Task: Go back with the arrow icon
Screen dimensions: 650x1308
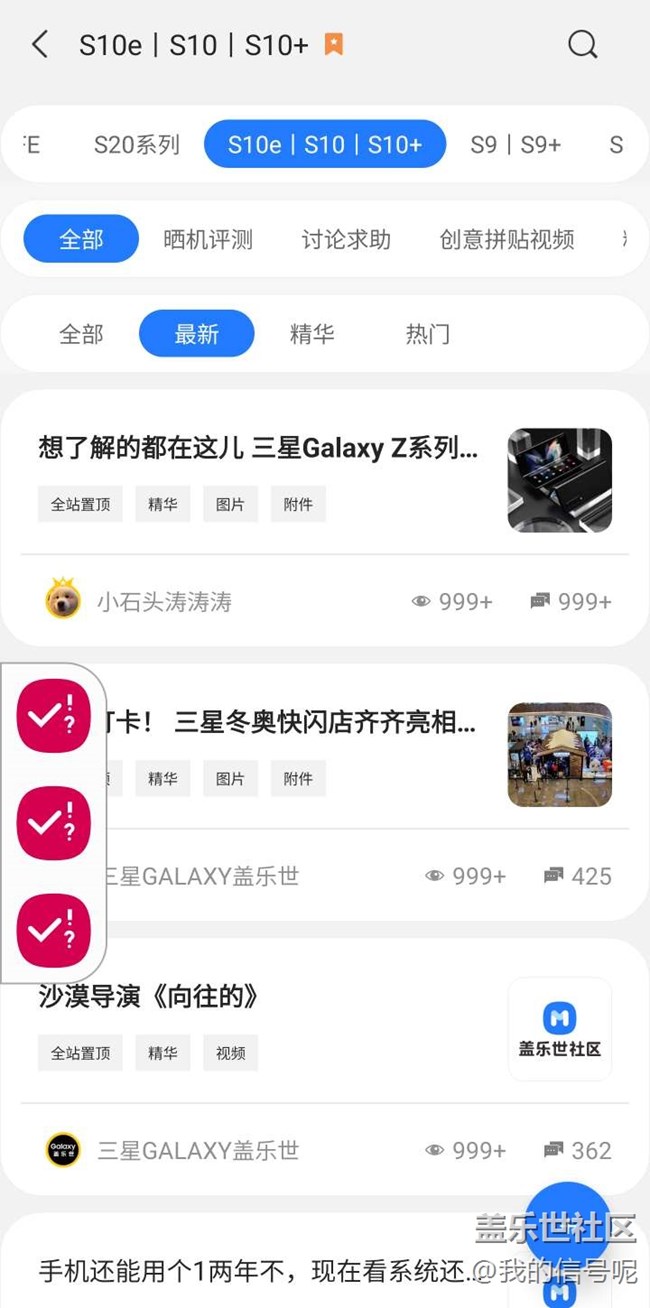Action: [x=40, y=44]
